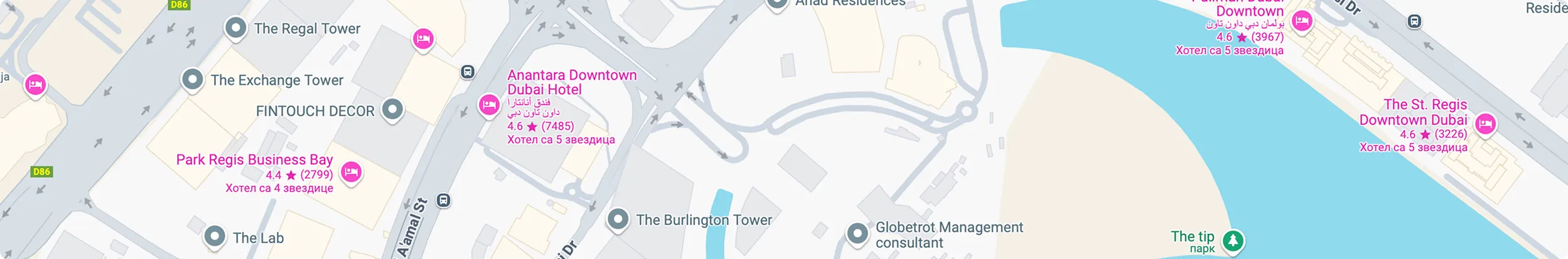Open Park Regis Business Bay hotel

coord(351,171)
